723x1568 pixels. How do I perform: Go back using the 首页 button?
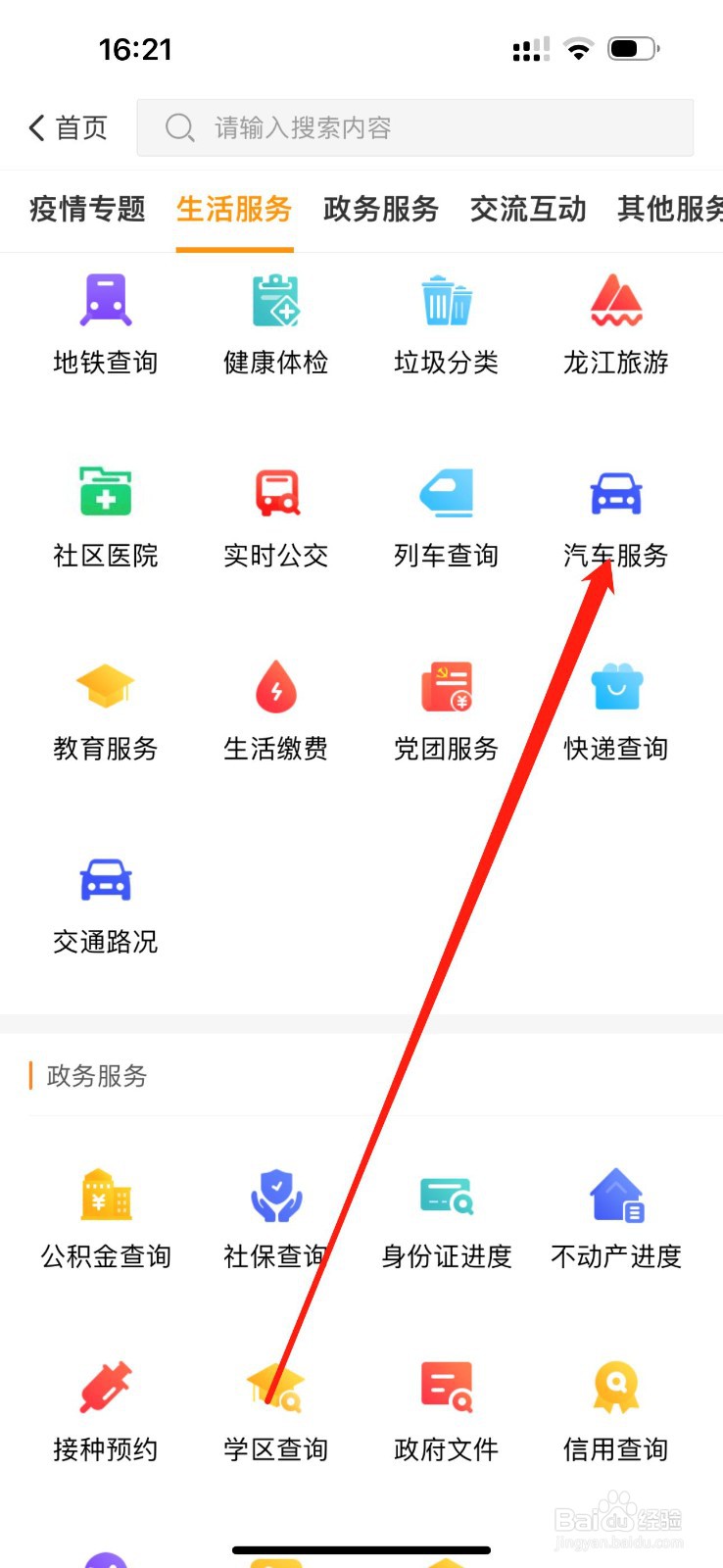pyautogui.click(x=66, y=127)
